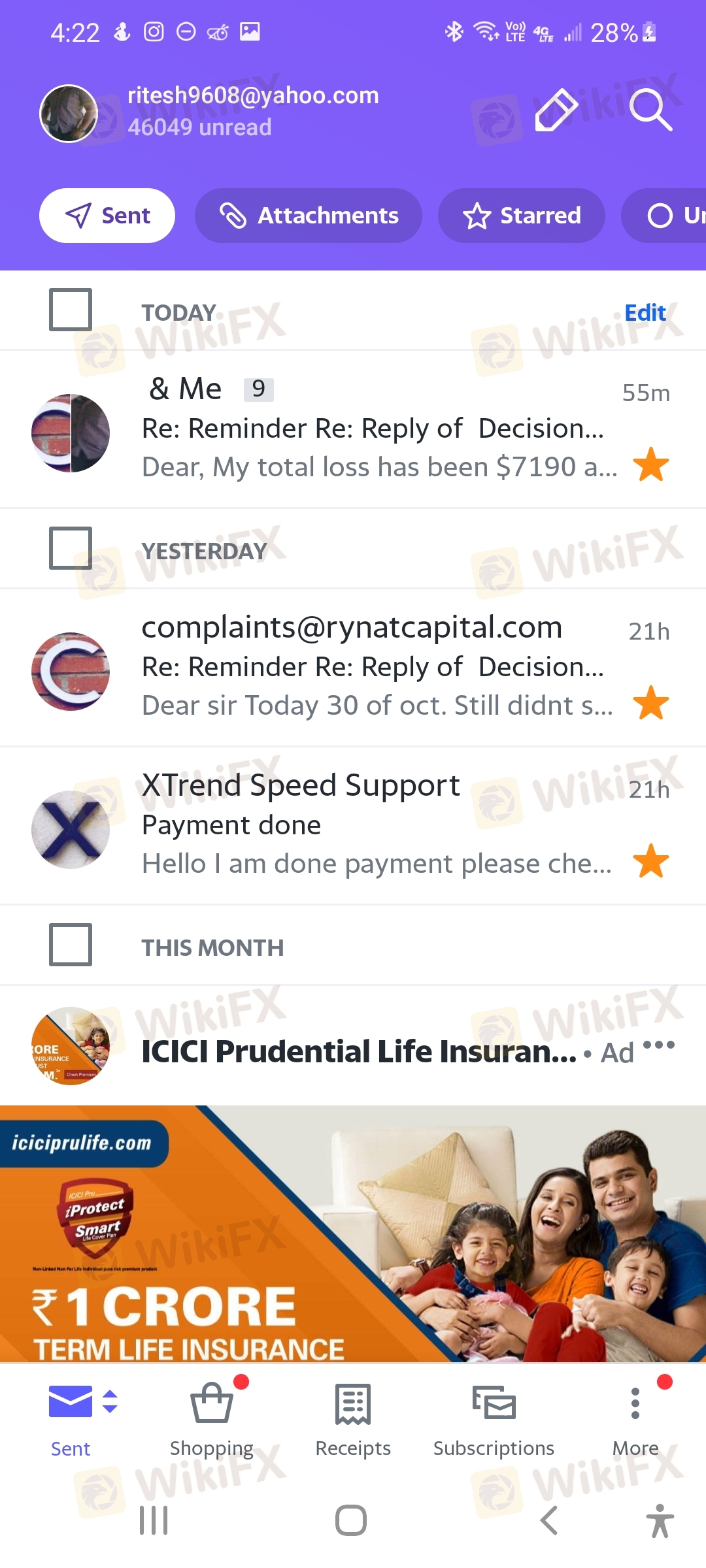Screen dimensions: 706x1568
Task: Unstar the 'My total loss' email
Action: click(651, 465)
